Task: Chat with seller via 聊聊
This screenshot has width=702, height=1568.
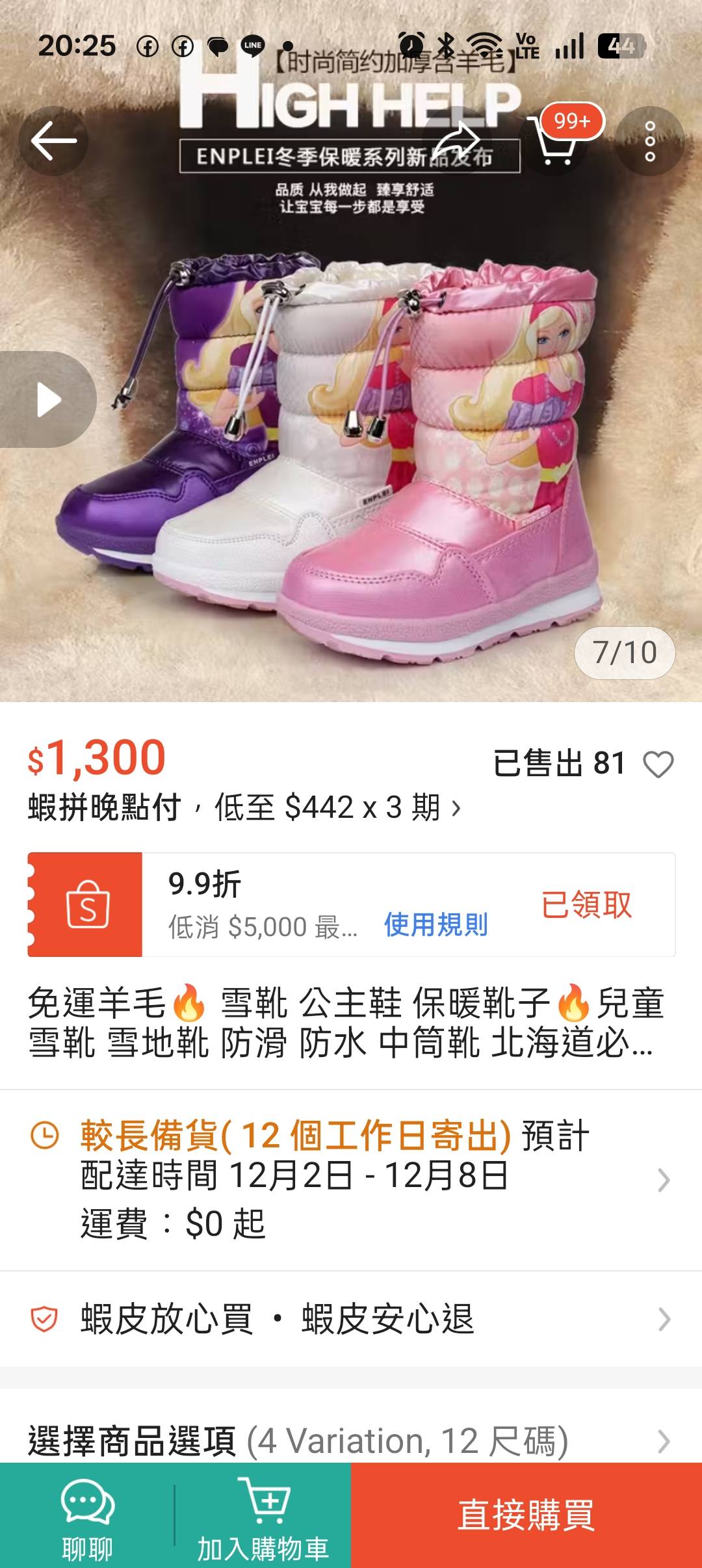Action: point(87,1516)
